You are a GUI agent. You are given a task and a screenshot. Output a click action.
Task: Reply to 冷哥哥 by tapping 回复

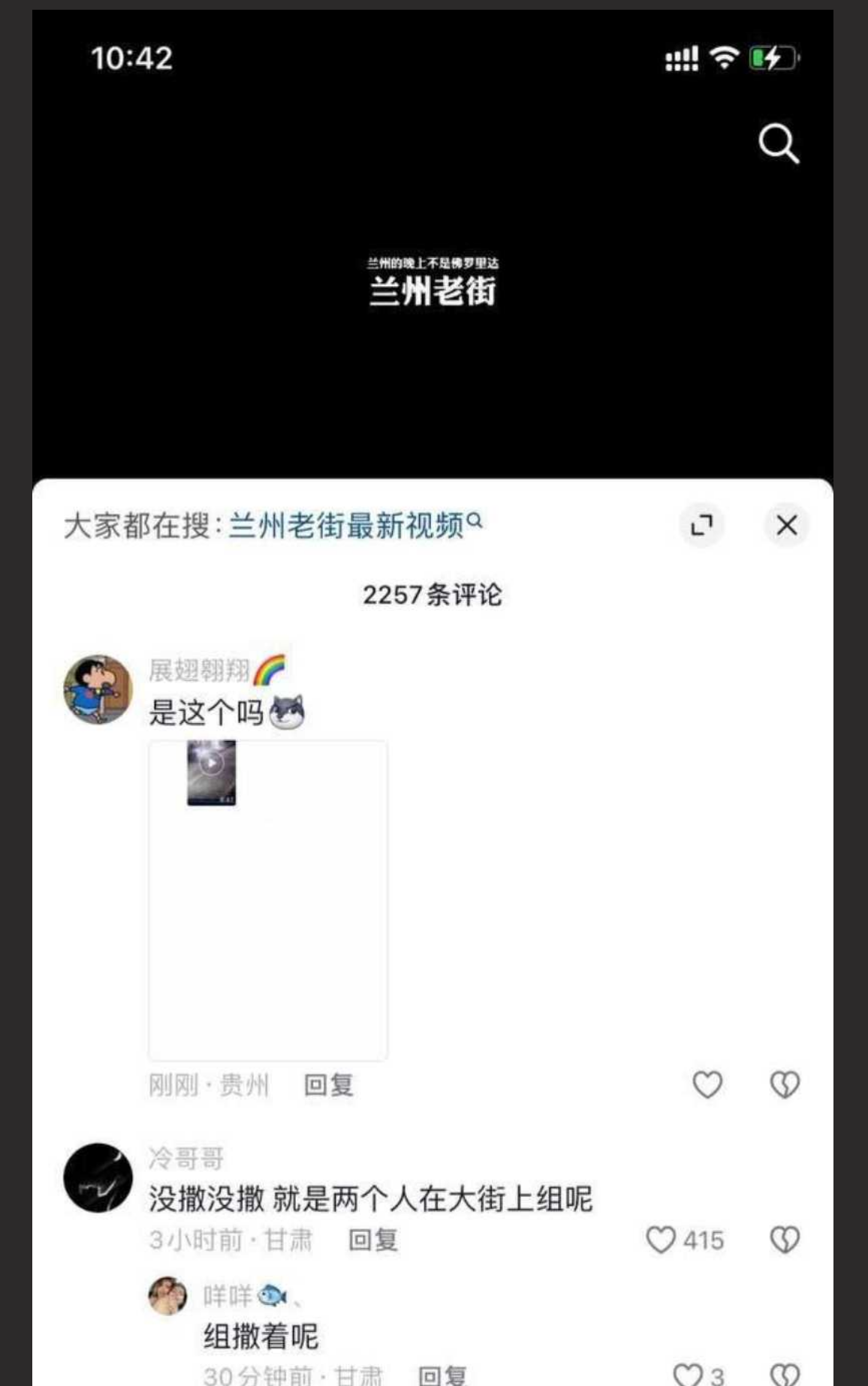374,1240
